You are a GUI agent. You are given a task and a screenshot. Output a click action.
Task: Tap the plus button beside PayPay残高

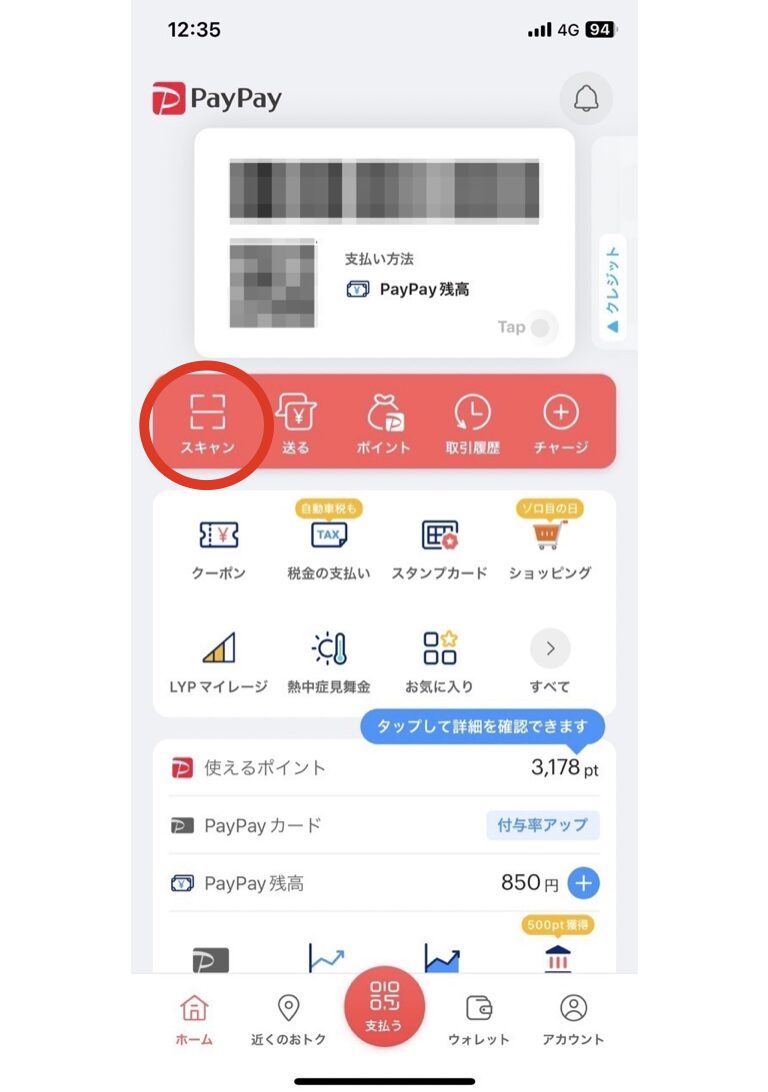point(584,883)
